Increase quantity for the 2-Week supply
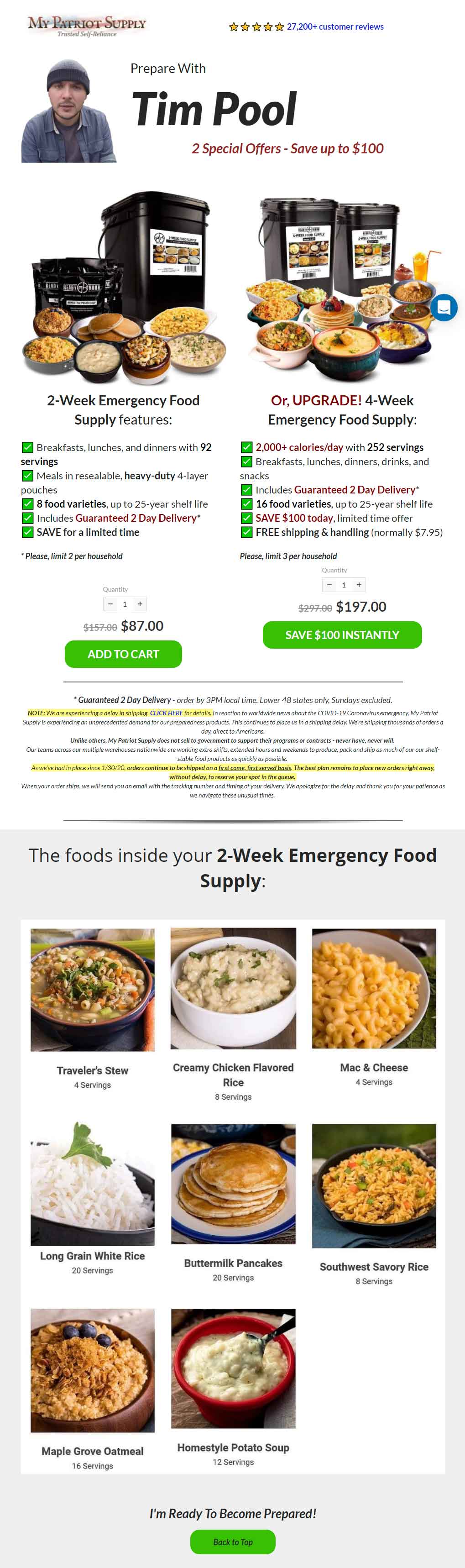Image resolution: width=465 pixels, height=1568 pixels. (140, 604)
